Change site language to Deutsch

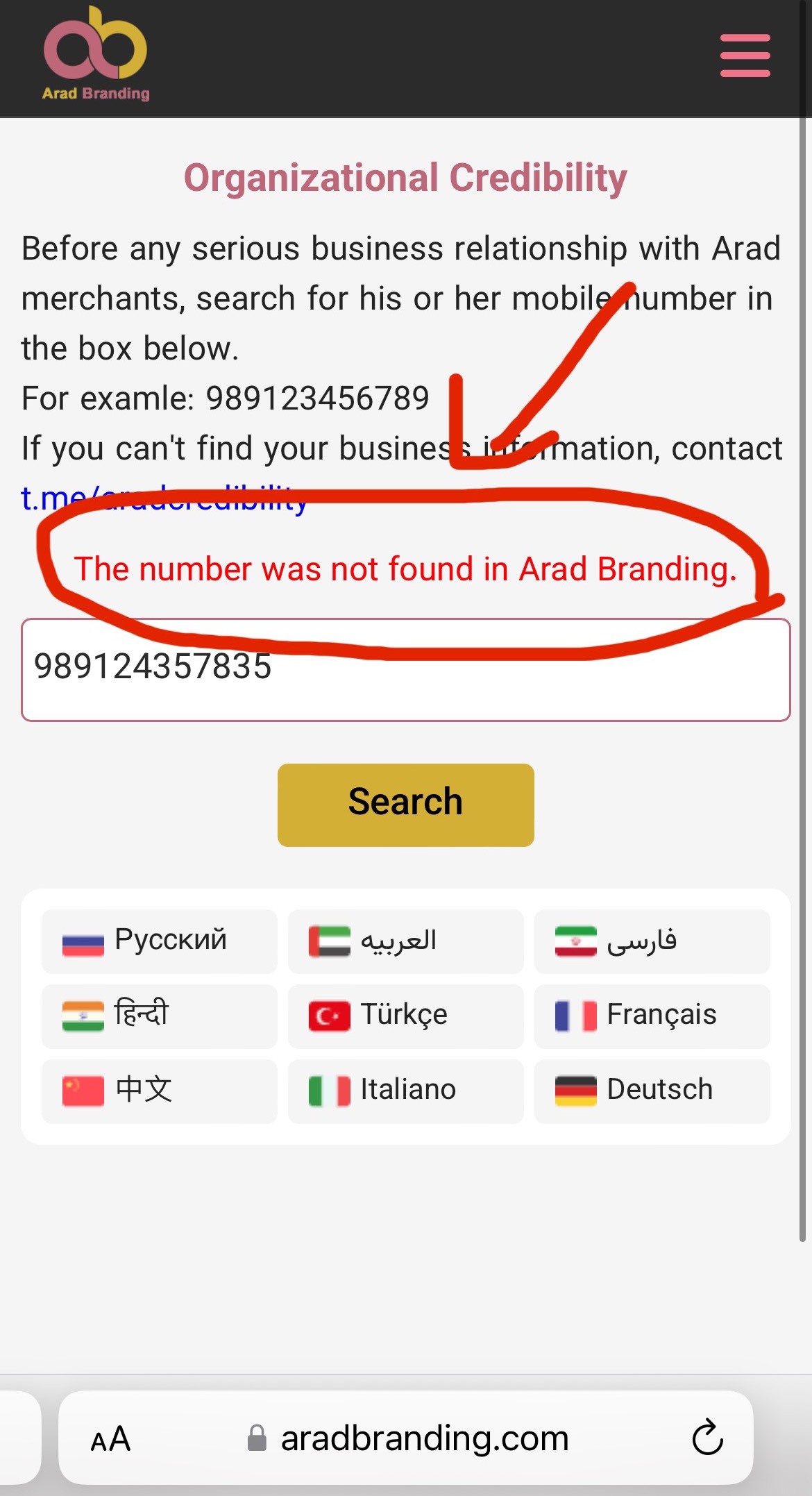tap(652, 1091)
